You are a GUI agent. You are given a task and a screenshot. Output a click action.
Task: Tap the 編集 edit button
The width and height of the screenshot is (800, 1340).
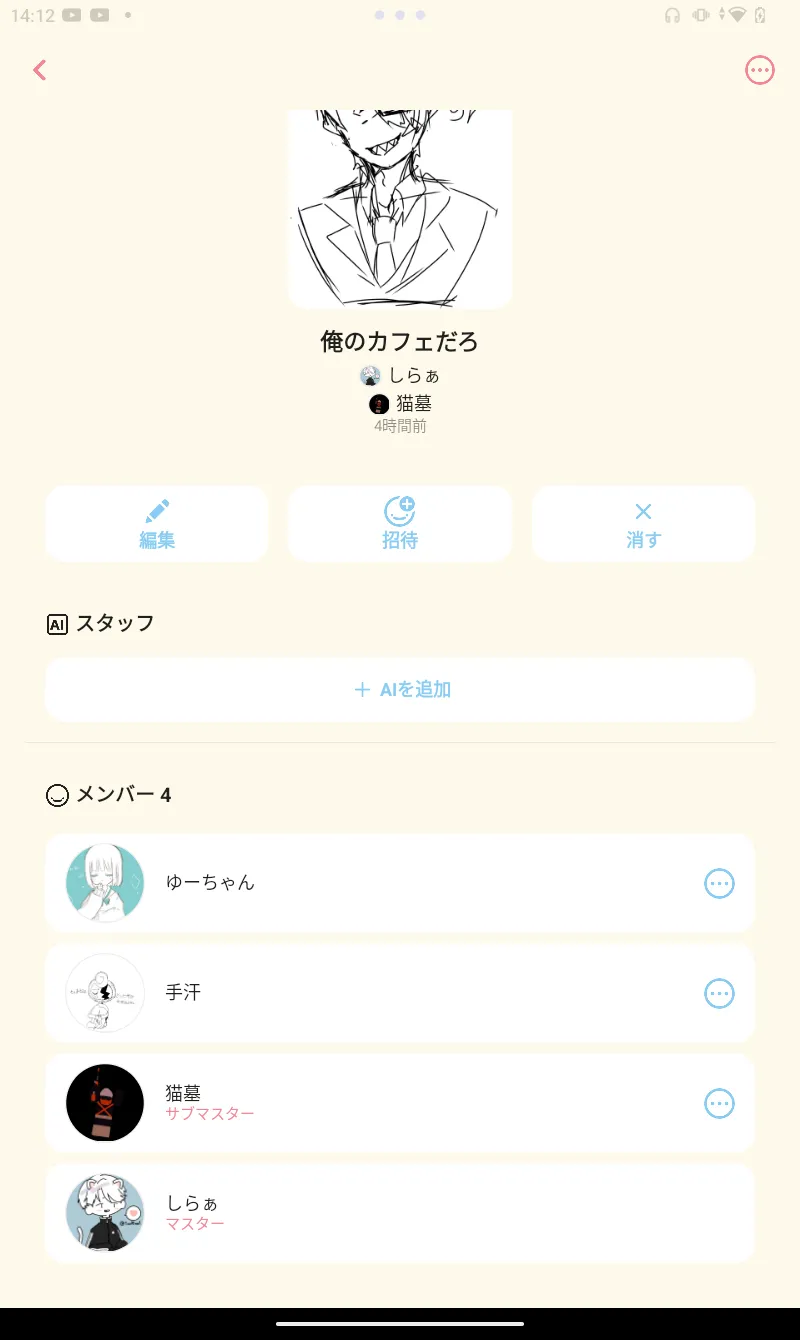tap(157, 524)
